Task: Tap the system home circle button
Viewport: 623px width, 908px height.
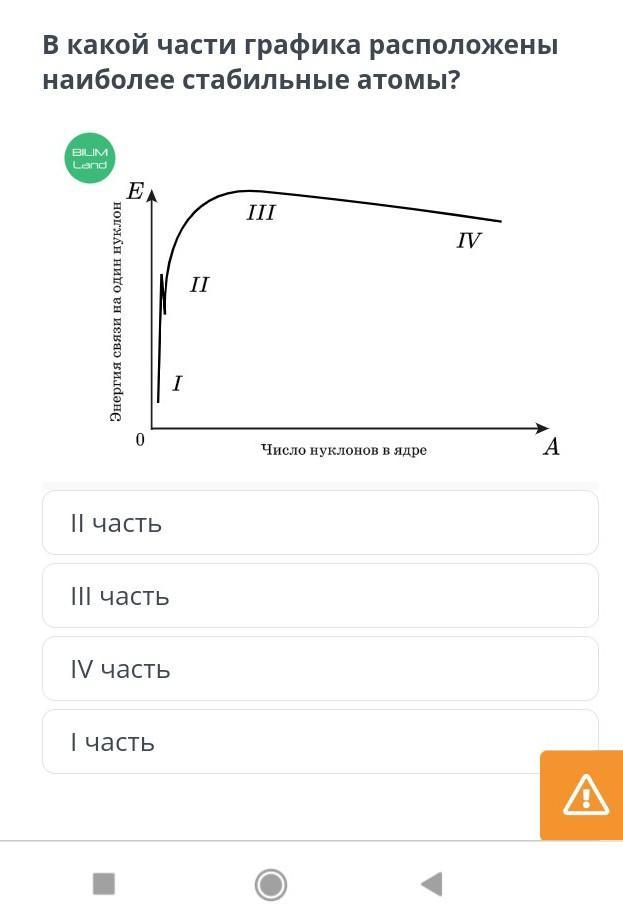Action: 270,884
